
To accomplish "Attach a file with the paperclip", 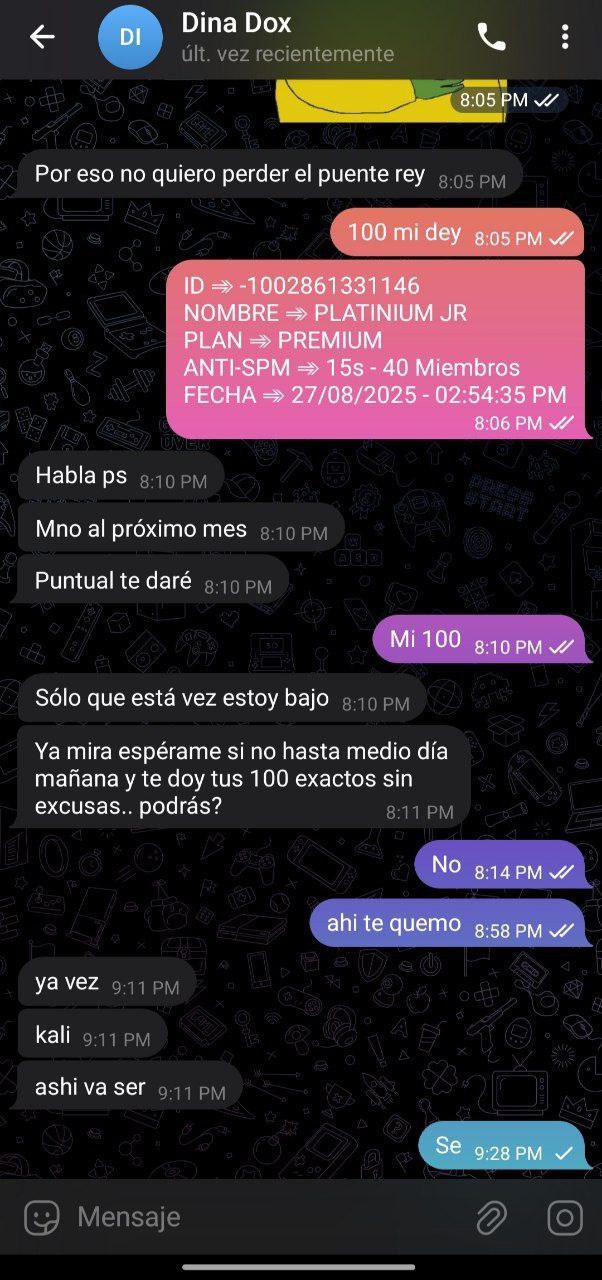I will pos(491,1217).
